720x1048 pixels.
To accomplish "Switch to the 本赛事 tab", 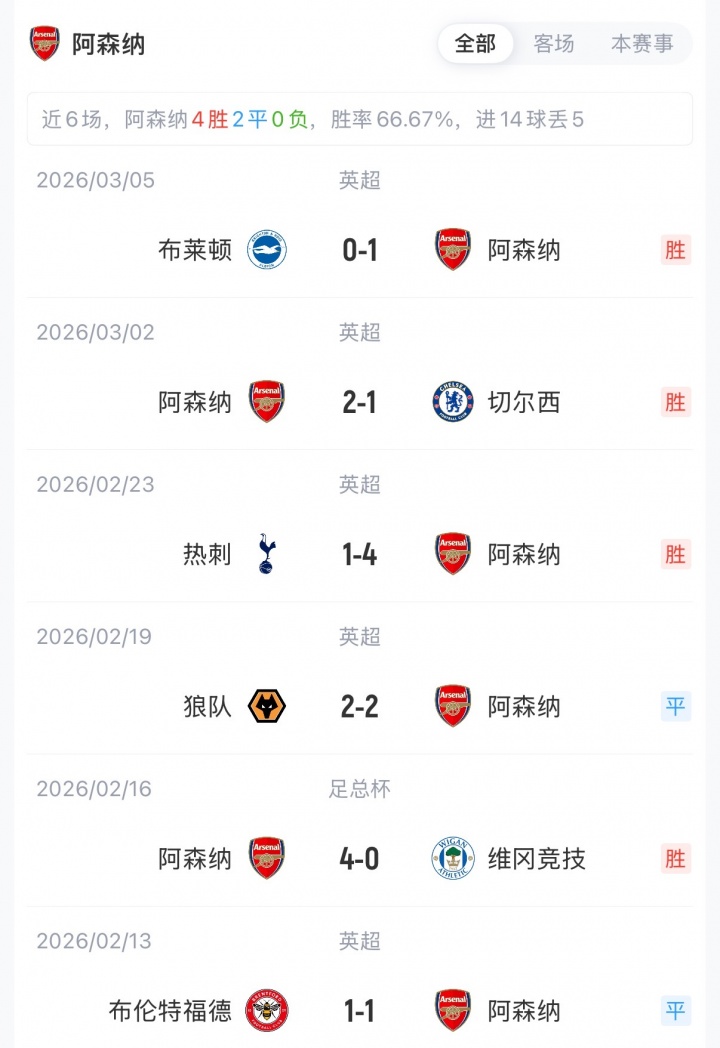I will [x=642, y=44].
